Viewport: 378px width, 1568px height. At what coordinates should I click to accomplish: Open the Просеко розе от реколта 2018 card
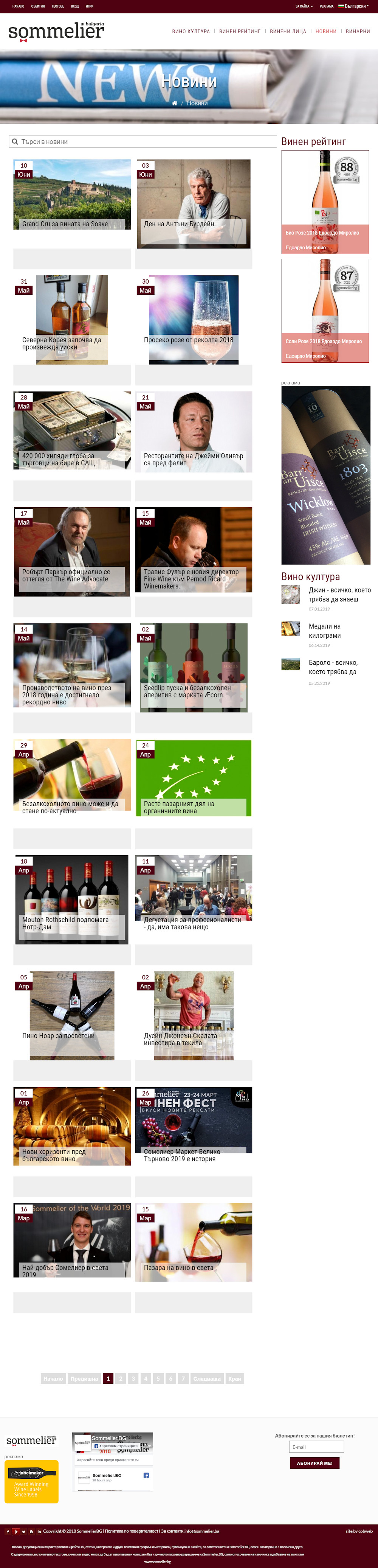(x=194, y=320)
